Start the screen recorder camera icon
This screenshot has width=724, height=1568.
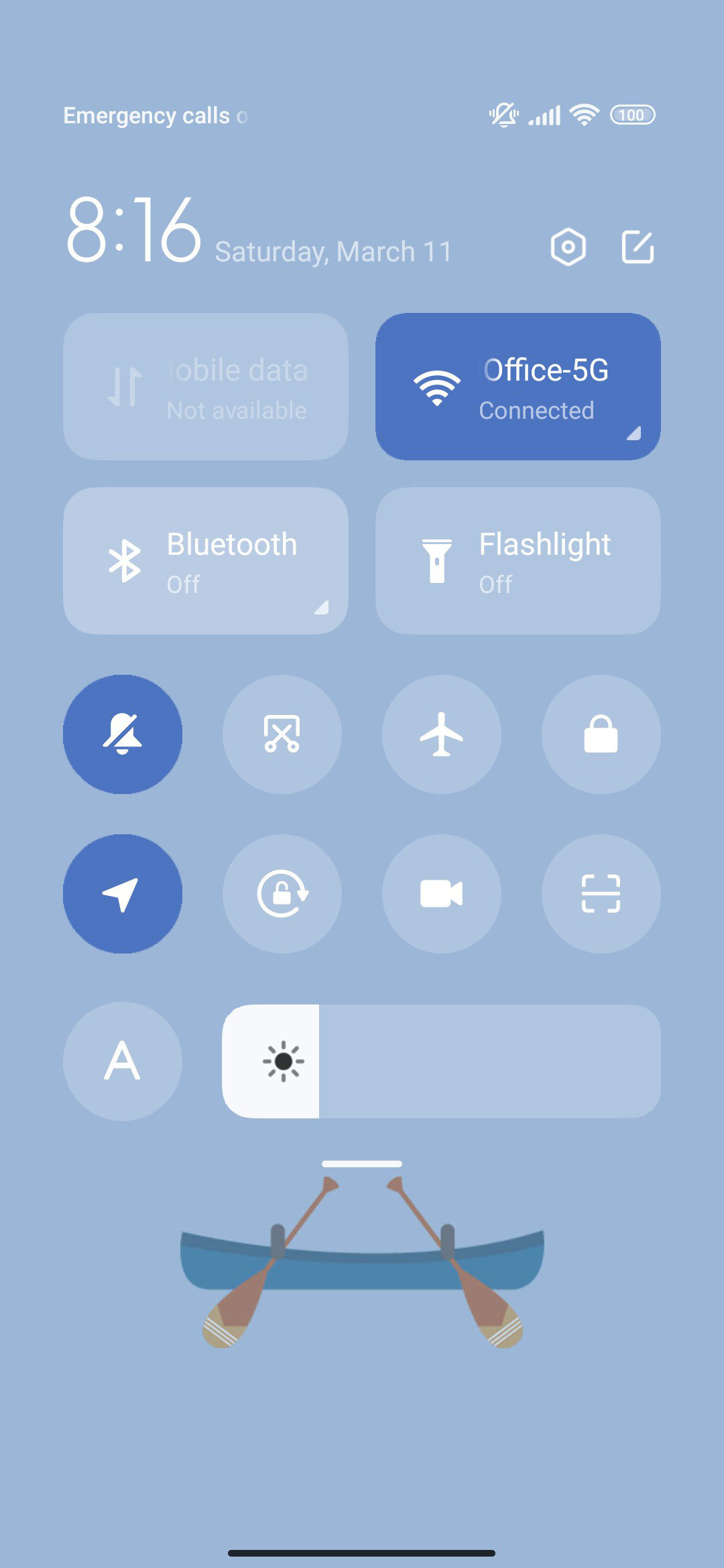click(442, 894)
